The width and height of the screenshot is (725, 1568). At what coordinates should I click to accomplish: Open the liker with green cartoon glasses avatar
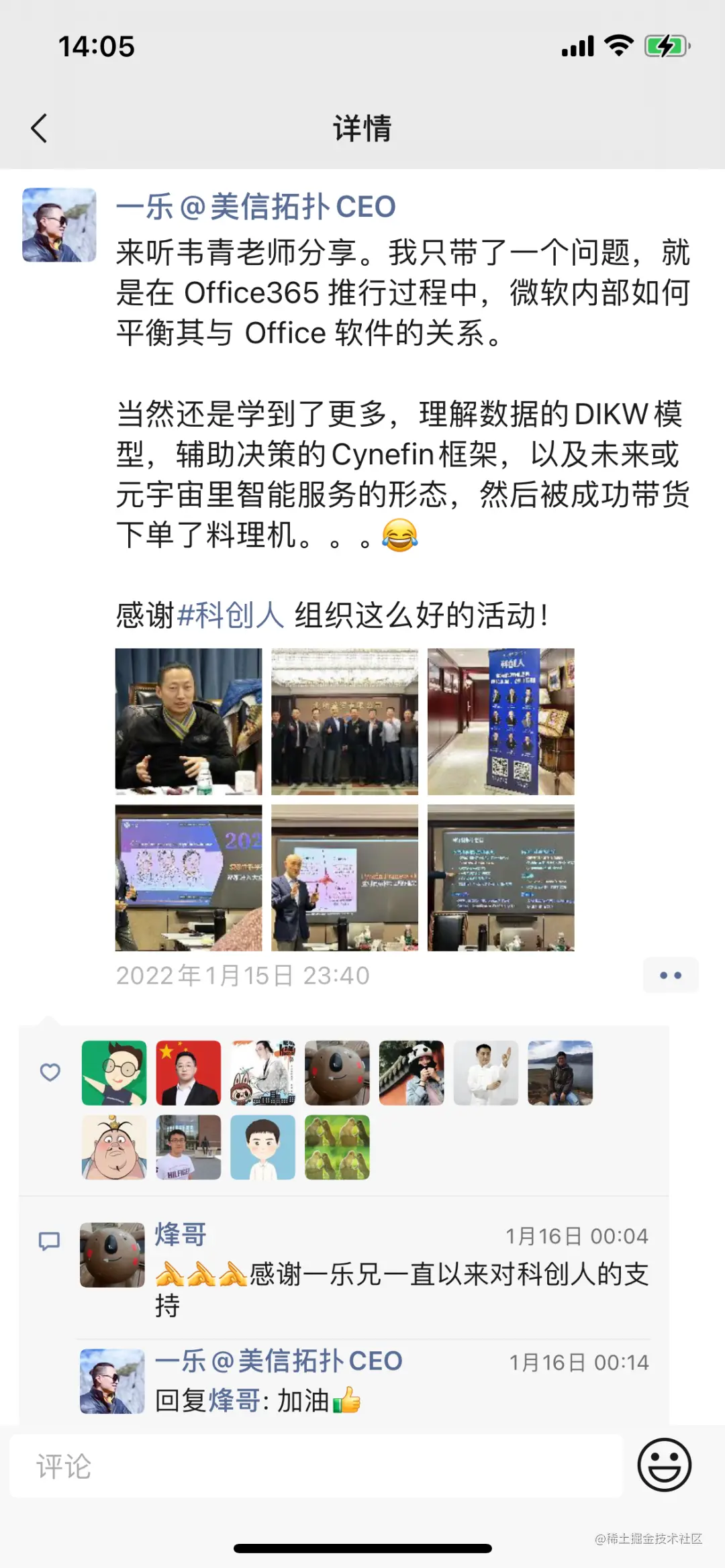114,1072
